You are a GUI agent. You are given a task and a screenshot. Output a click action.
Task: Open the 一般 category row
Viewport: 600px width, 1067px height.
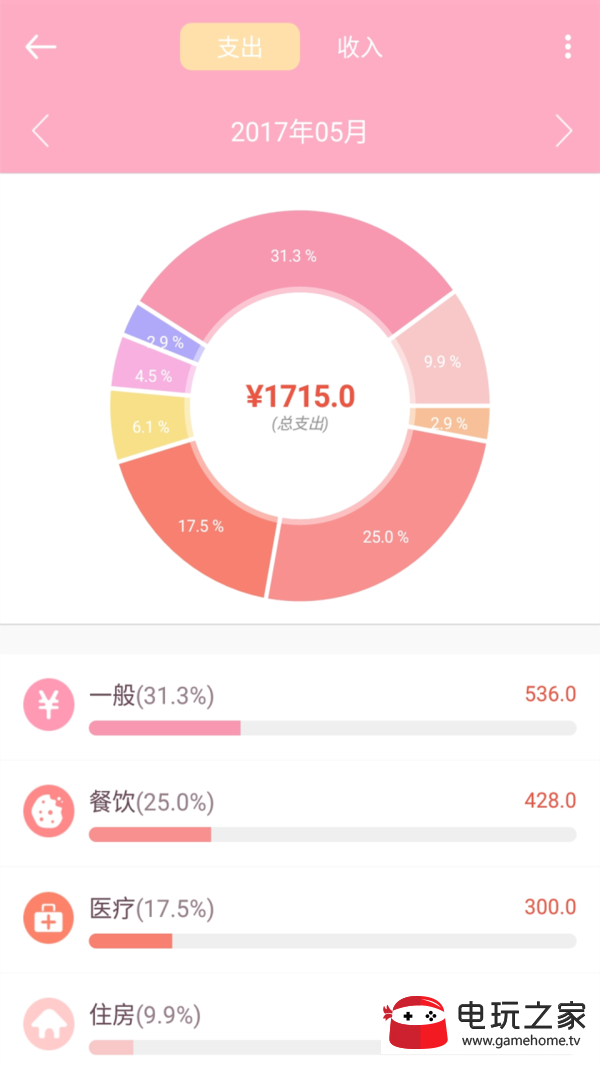[x=300, y=708]
